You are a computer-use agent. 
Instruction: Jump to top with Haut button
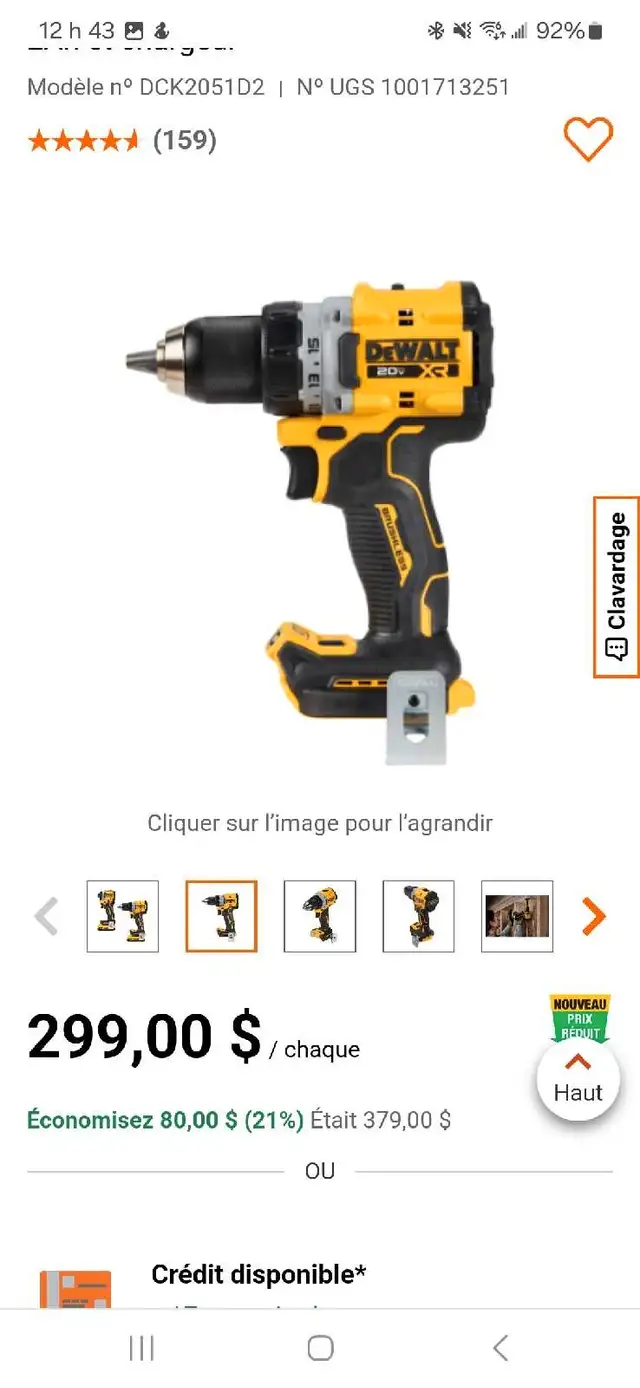point(578,1078)
